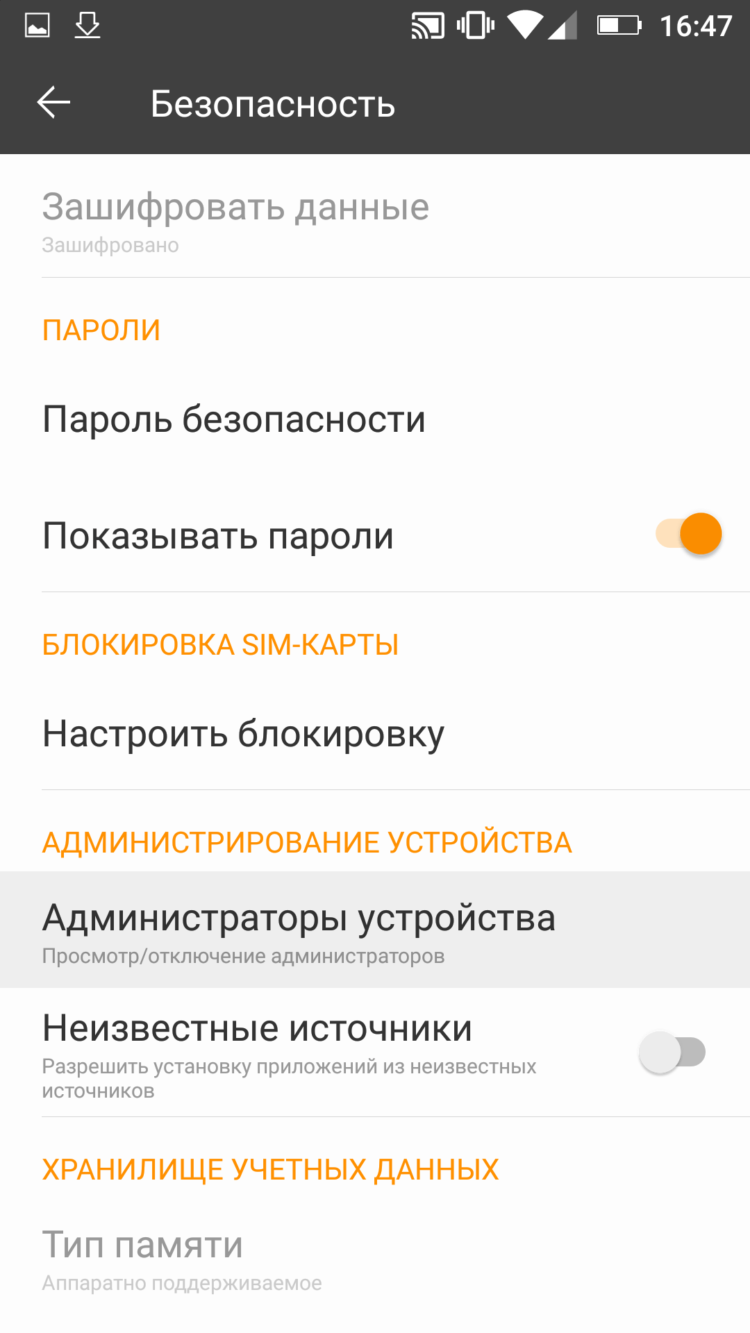Select Администраторы устройства

click(298, 928)
